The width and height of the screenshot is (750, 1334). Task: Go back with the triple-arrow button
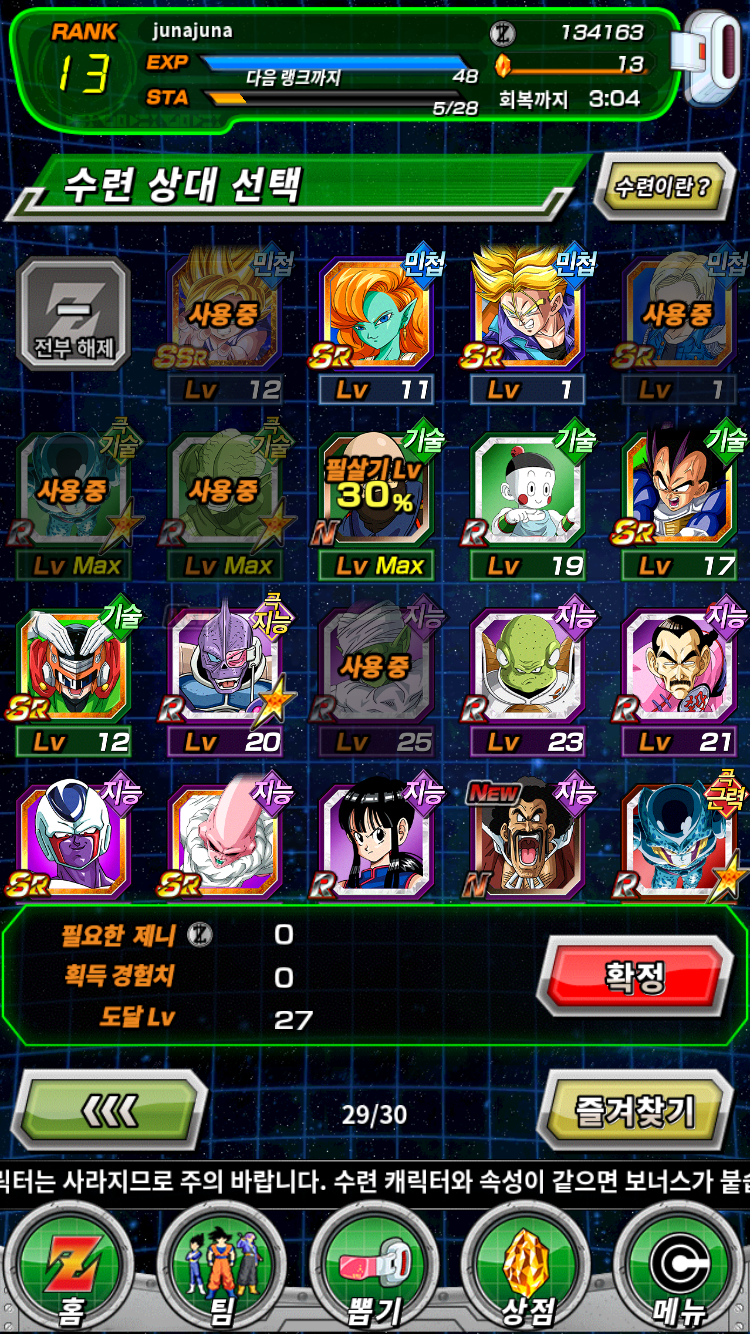(110, 1110)
